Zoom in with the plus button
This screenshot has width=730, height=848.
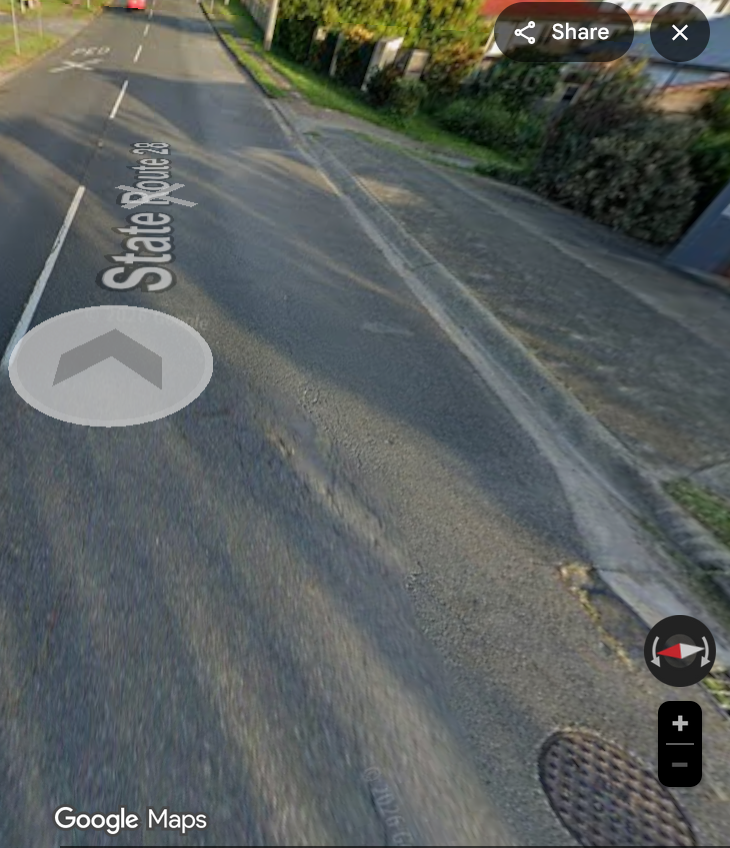pyautogui.click(x=680, y=724)
